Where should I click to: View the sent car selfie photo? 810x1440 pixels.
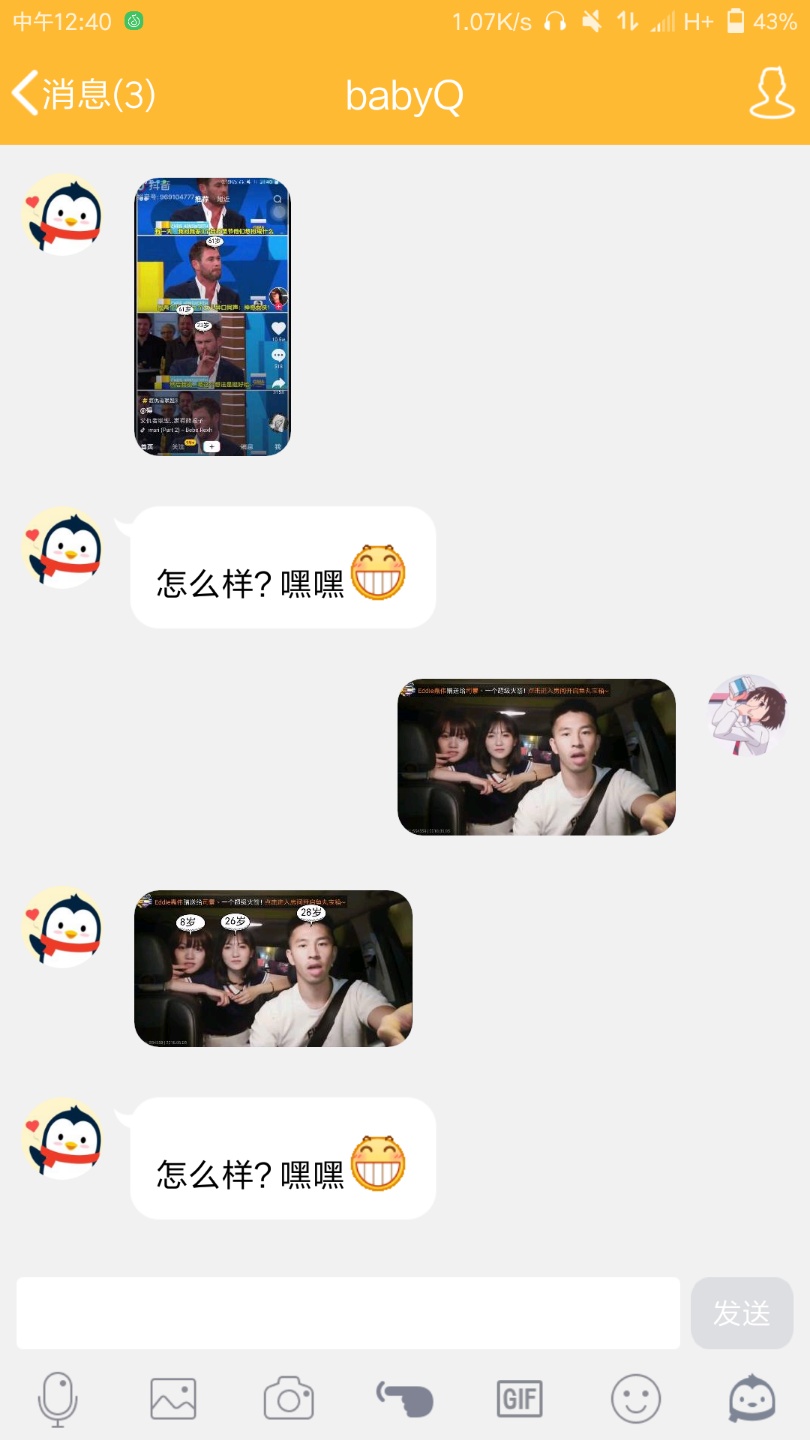point(536,757)
